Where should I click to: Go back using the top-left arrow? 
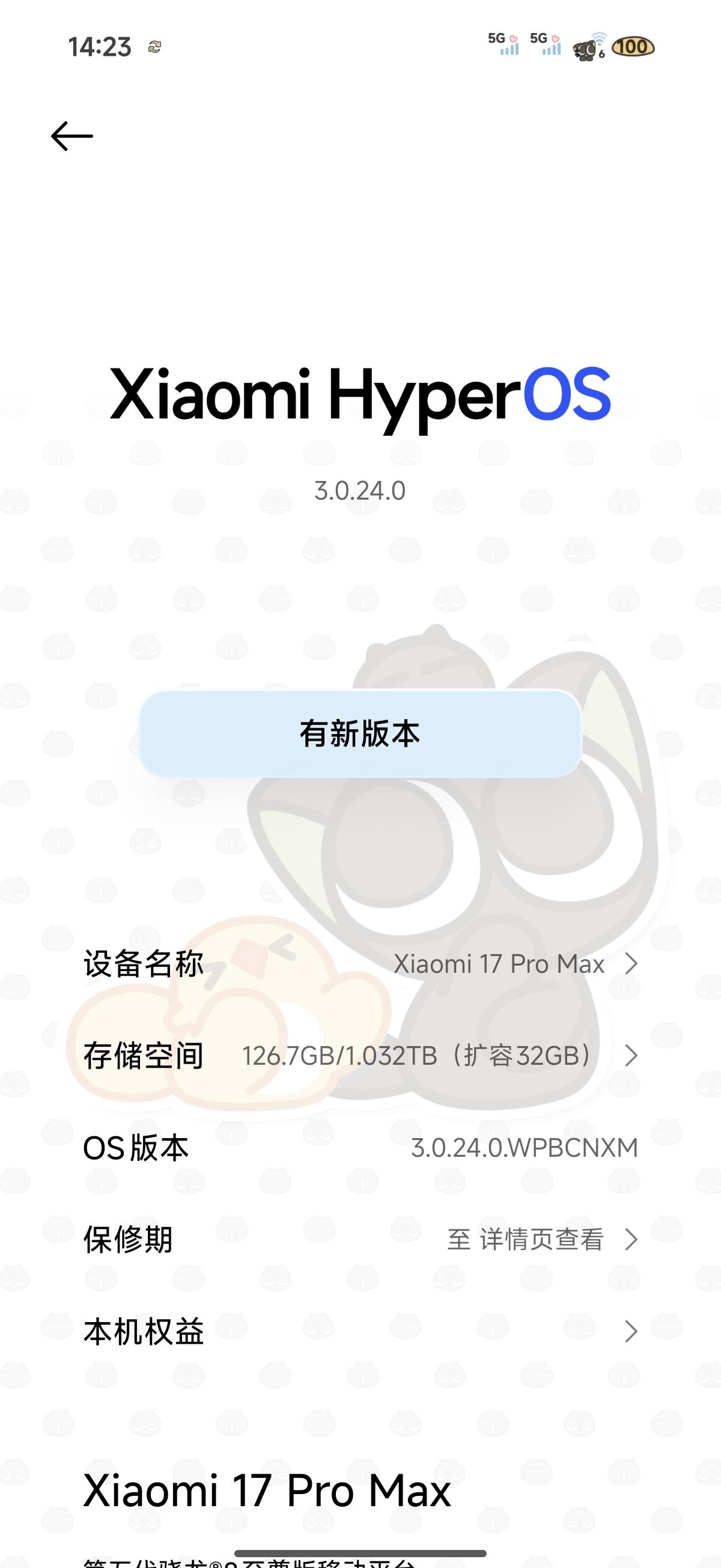coord(71,136)
